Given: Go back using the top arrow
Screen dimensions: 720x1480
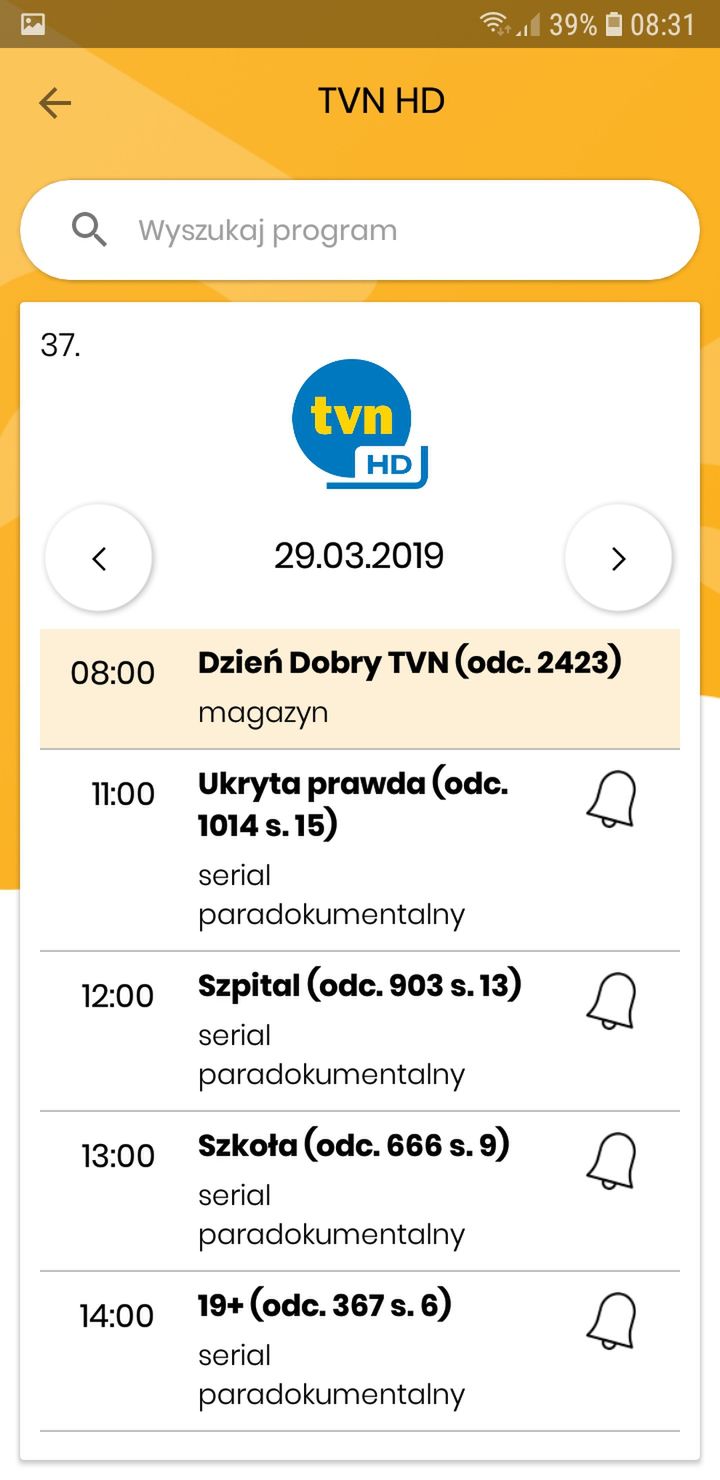Looking at the screenshot, I should tap(55, 102).
